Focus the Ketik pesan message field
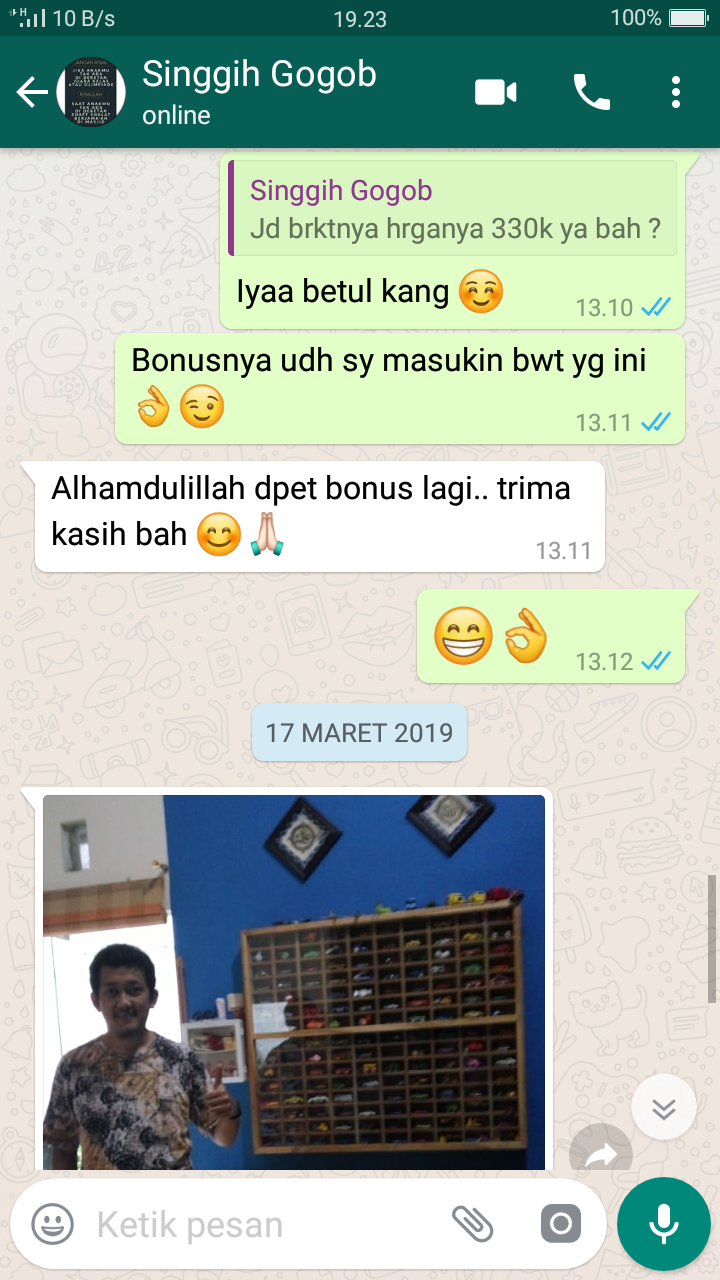The height and width of the screenshot is (1280, 720). coord(260,1224)
